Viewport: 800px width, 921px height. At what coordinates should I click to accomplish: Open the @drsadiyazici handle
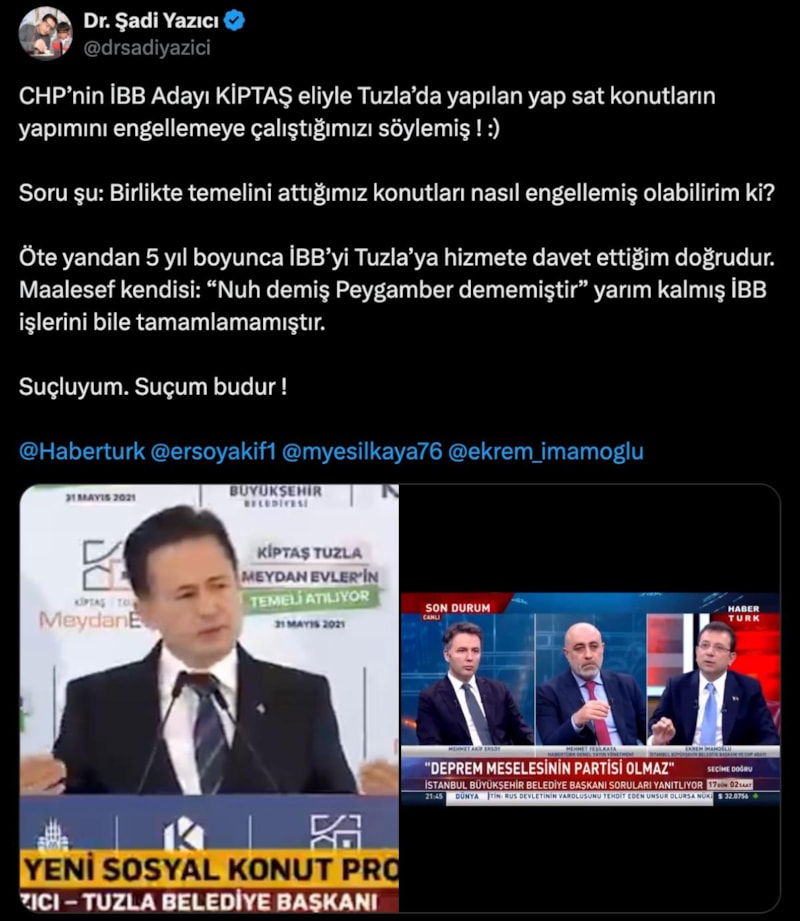pyautogui.click(x=147, y=48)
